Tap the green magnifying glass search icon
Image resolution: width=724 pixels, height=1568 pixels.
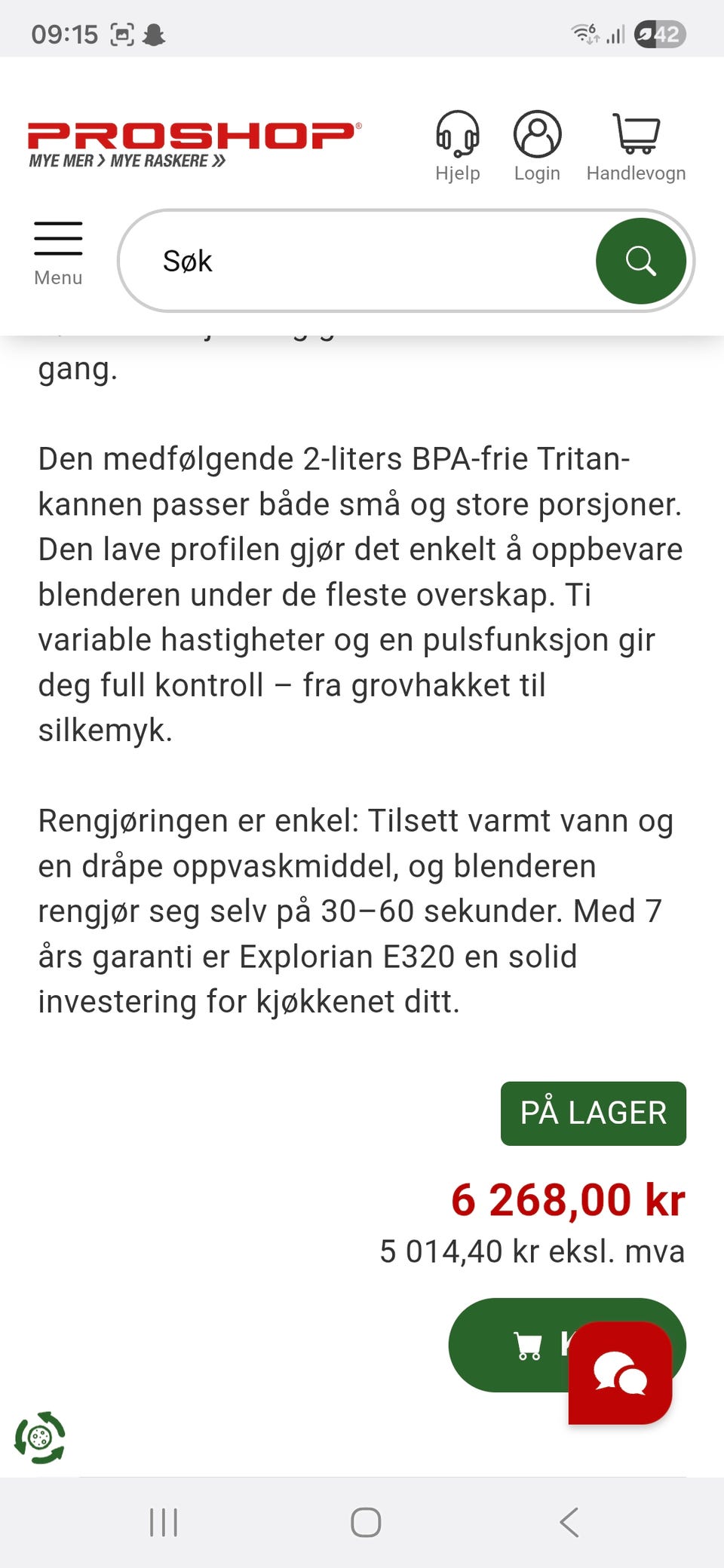[642, 260]
